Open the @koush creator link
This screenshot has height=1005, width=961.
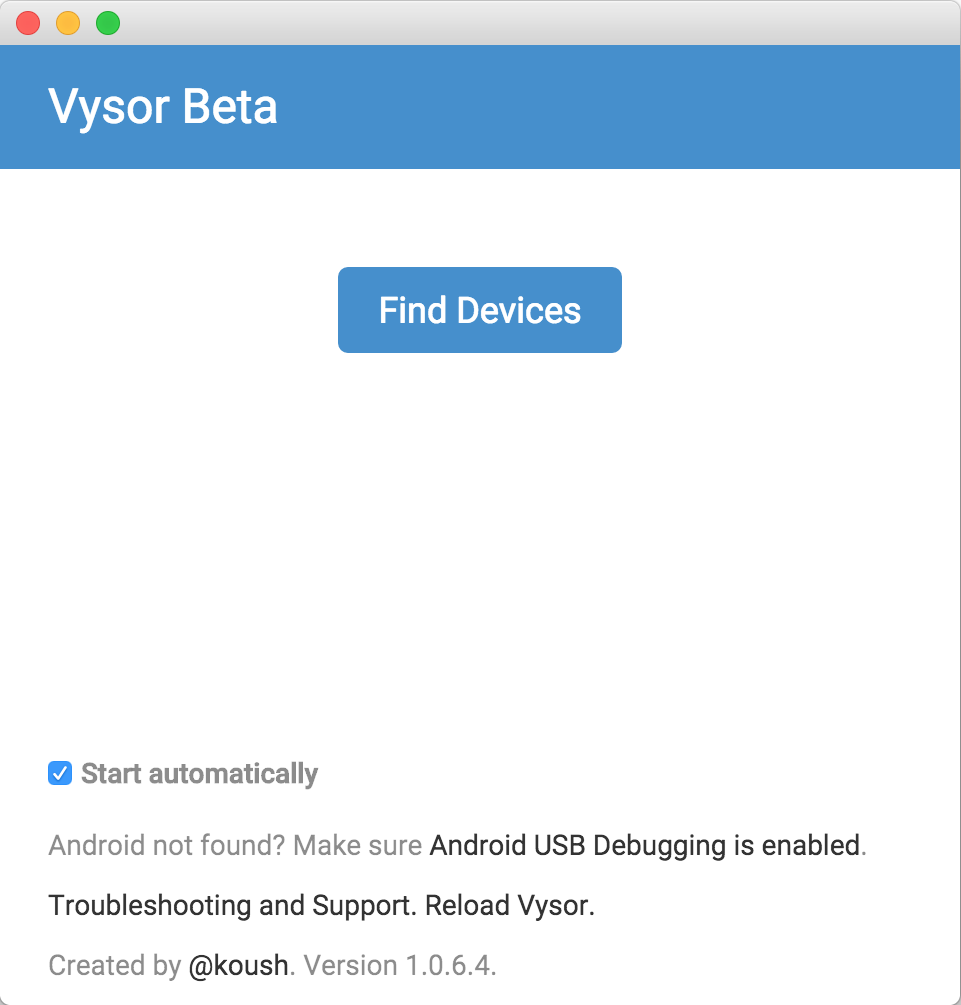coord(238,966)
